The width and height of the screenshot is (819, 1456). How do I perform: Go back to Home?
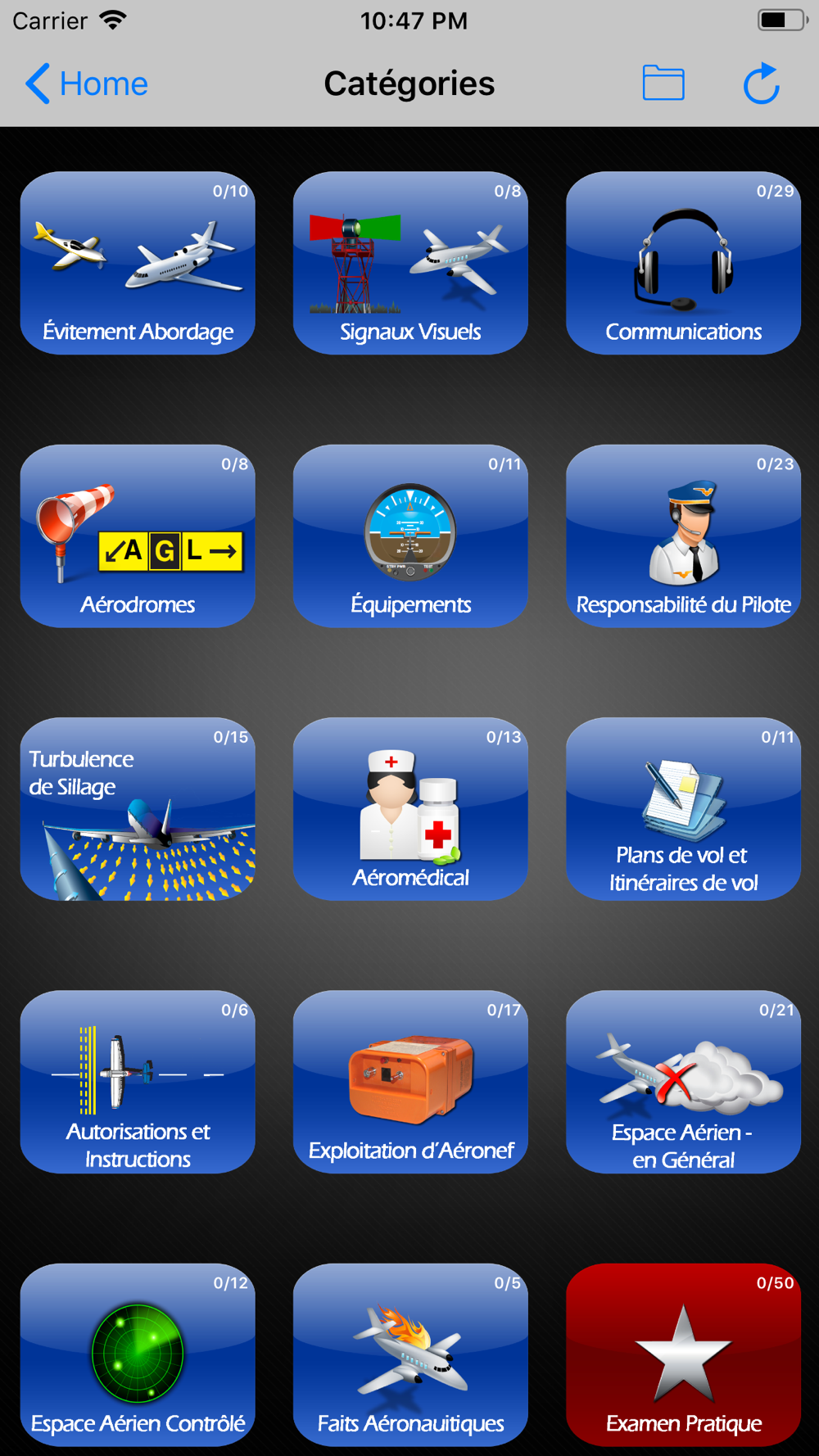[86, 84]
